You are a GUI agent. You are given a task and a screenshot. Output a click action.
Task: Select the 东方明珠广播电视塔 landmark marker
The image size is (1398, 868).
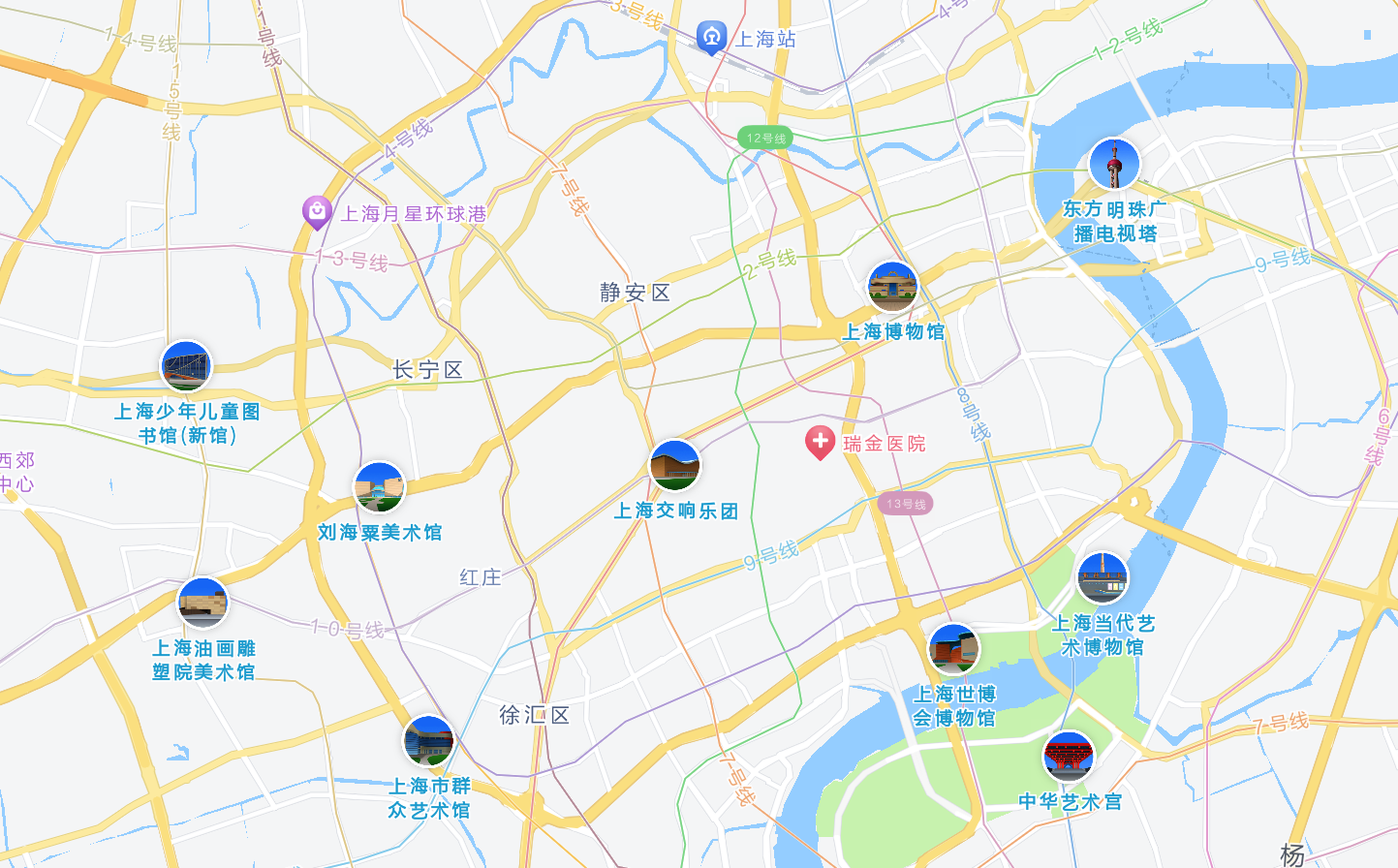tap(1114, 164)
